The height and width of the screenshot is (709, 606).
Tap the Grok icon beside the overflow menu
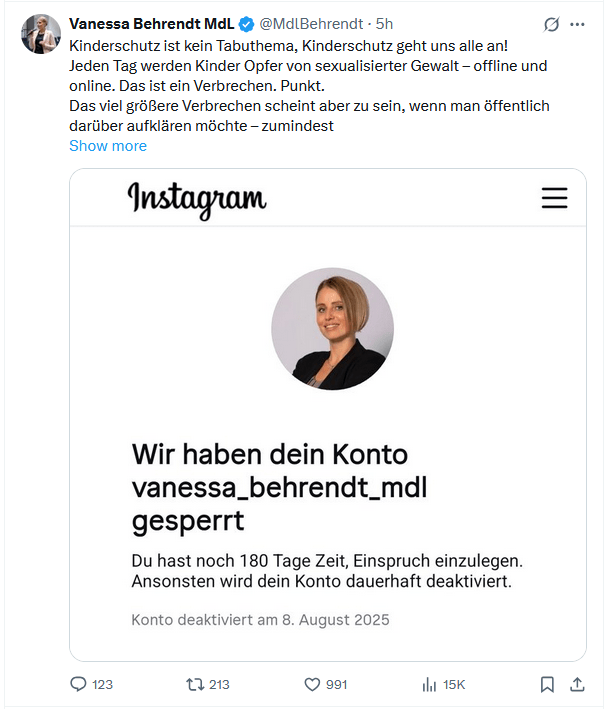click(549, 24)
